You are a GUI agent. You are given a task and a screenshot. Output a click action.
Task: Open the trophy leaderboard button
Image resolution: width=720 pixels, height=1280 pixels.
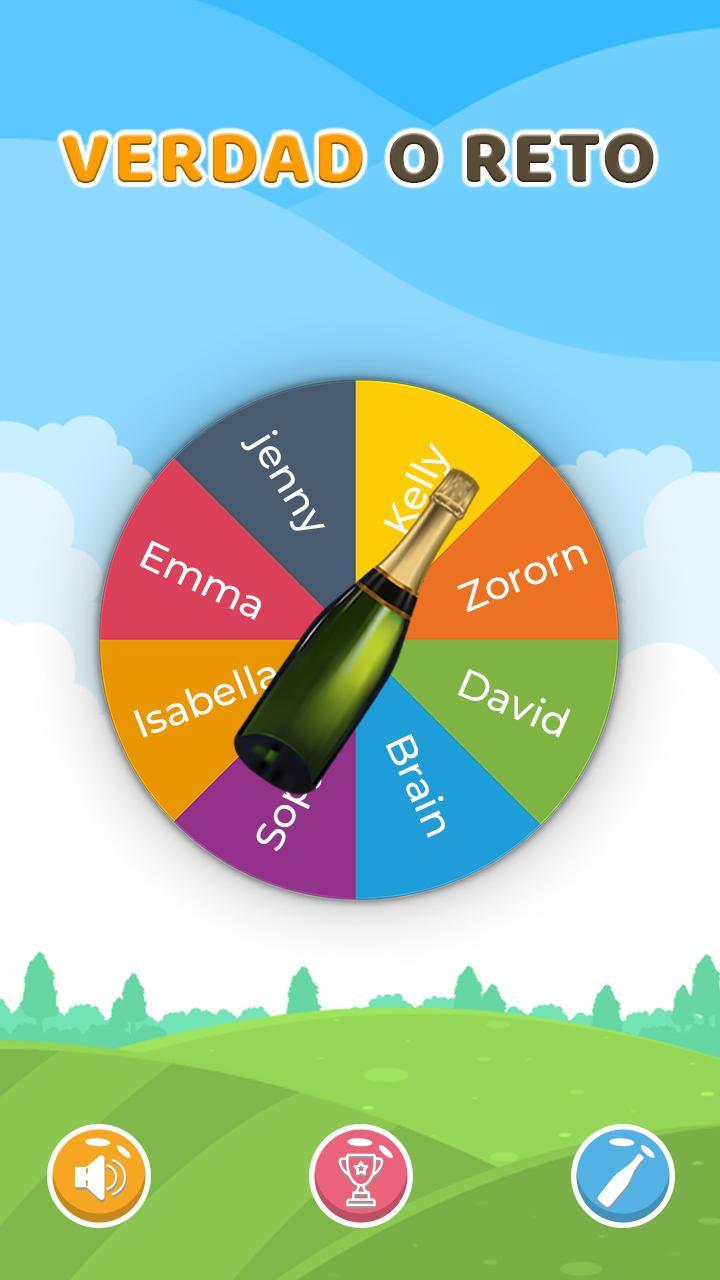pyautogui.click(x=360, y=1176)
